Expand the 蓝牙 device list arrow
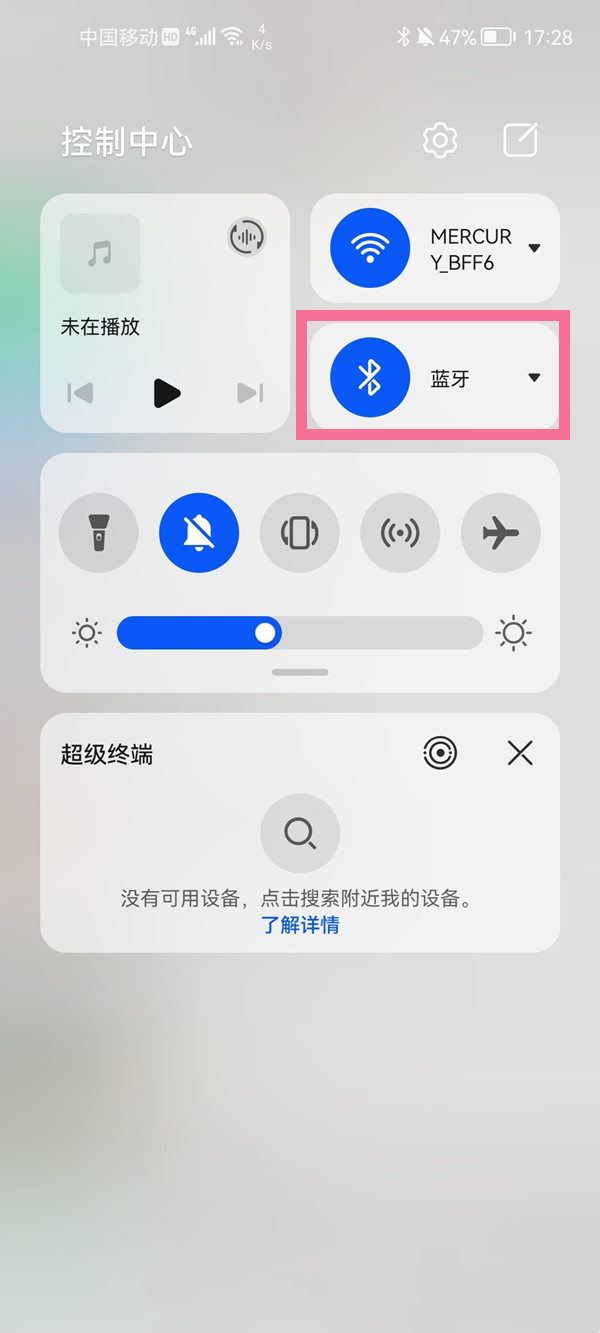Viewport: 600px width, 1333px height. [534, 378]
